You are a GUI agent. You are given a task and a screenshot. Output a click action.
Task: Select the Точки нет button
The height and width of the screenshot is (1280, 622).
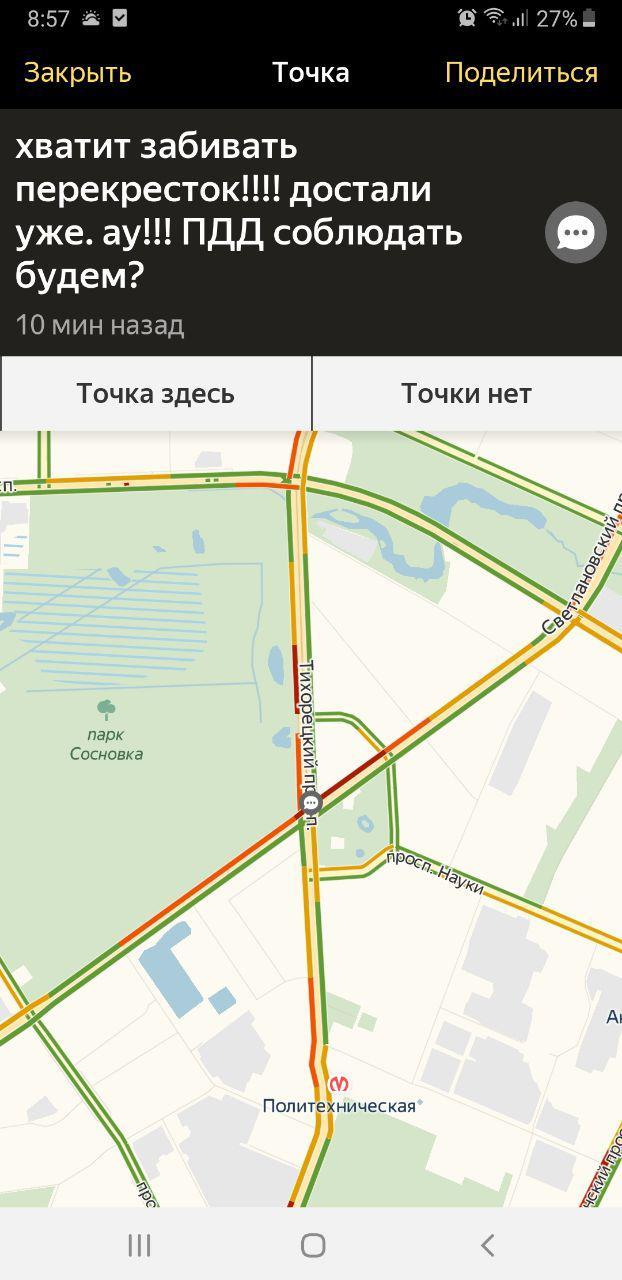(467, 394)
